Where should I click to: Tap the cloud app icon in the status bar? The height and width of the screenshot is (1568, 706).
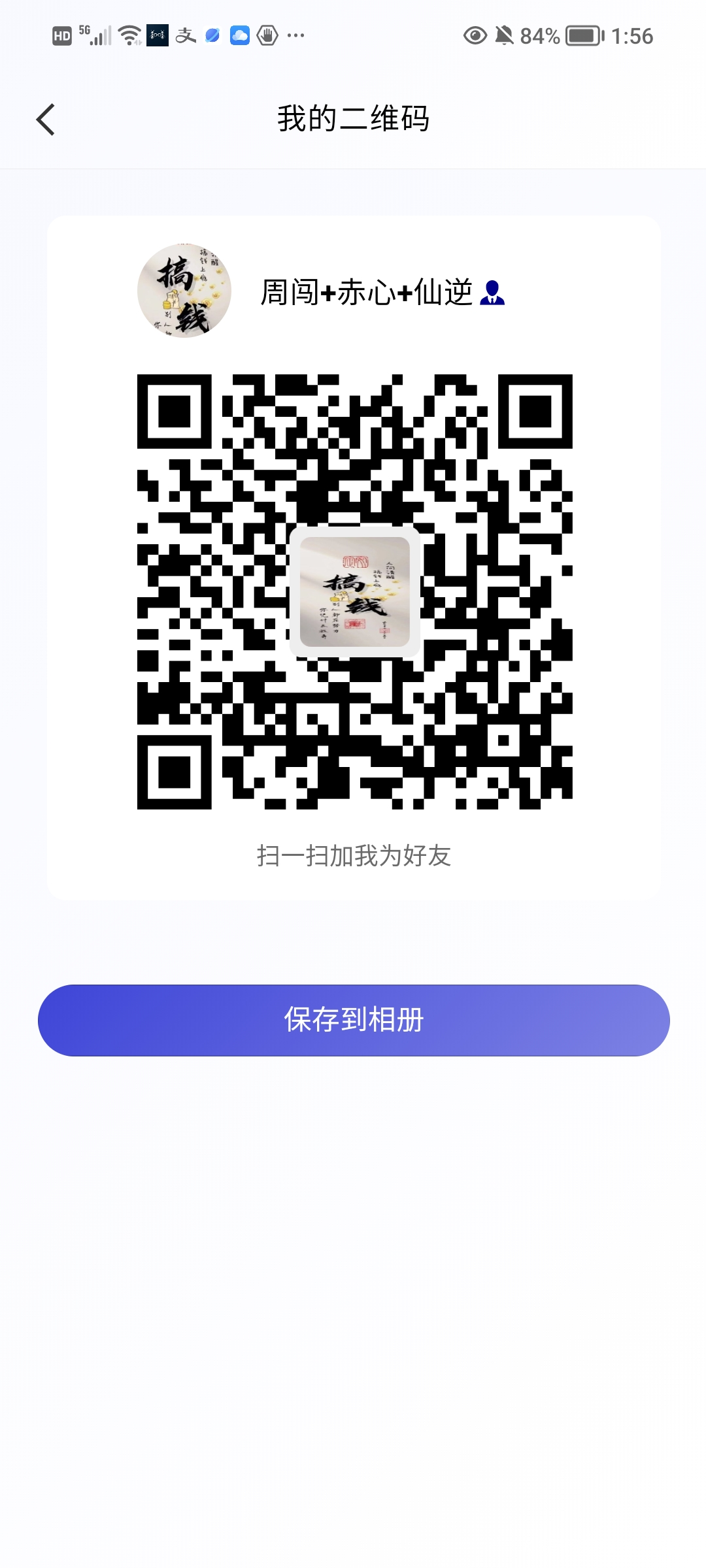click(x=239, y=35)
